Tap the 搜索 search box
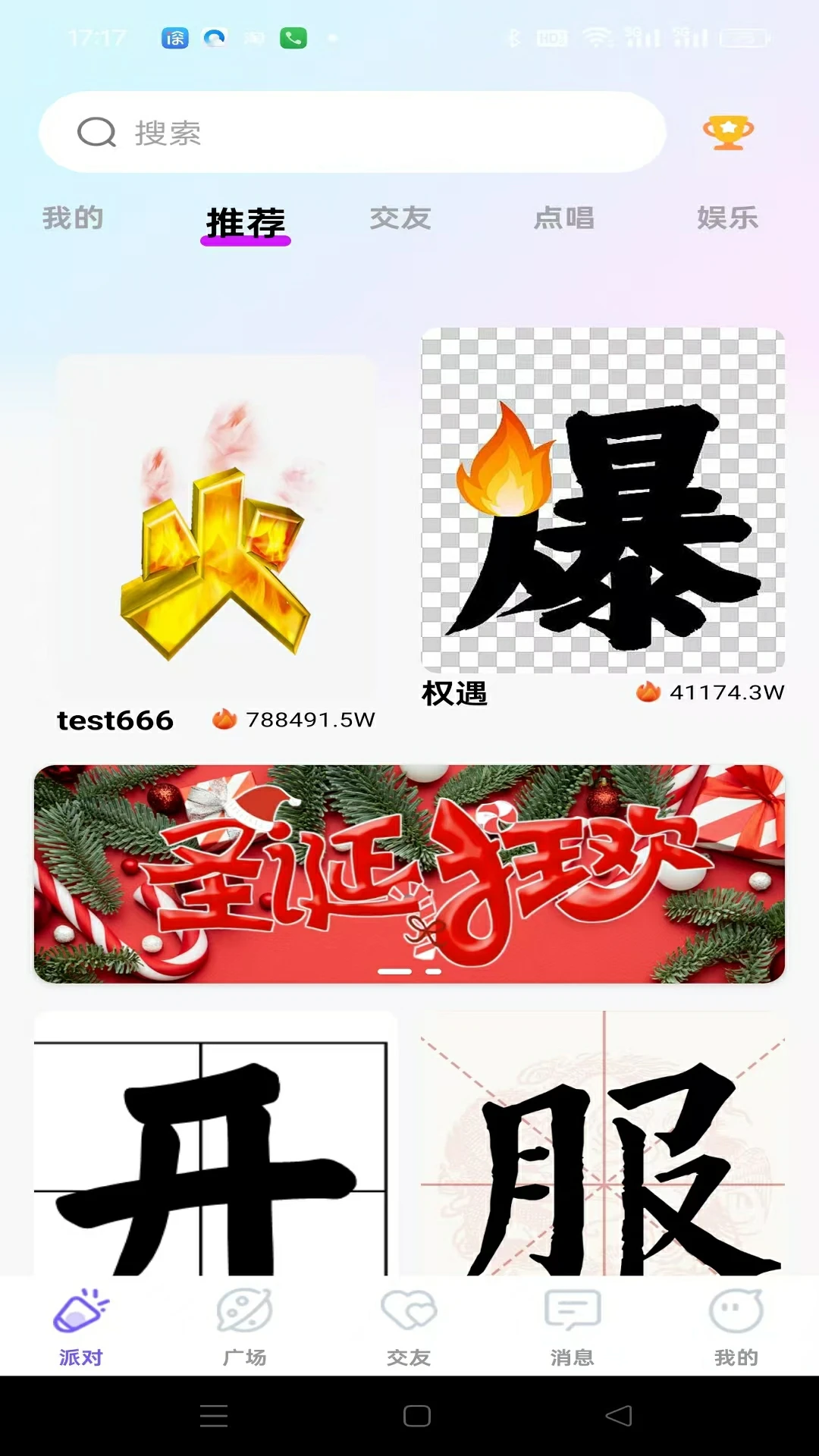The height and width of the screenshot is (1456, 819). (x=353, y=132)
